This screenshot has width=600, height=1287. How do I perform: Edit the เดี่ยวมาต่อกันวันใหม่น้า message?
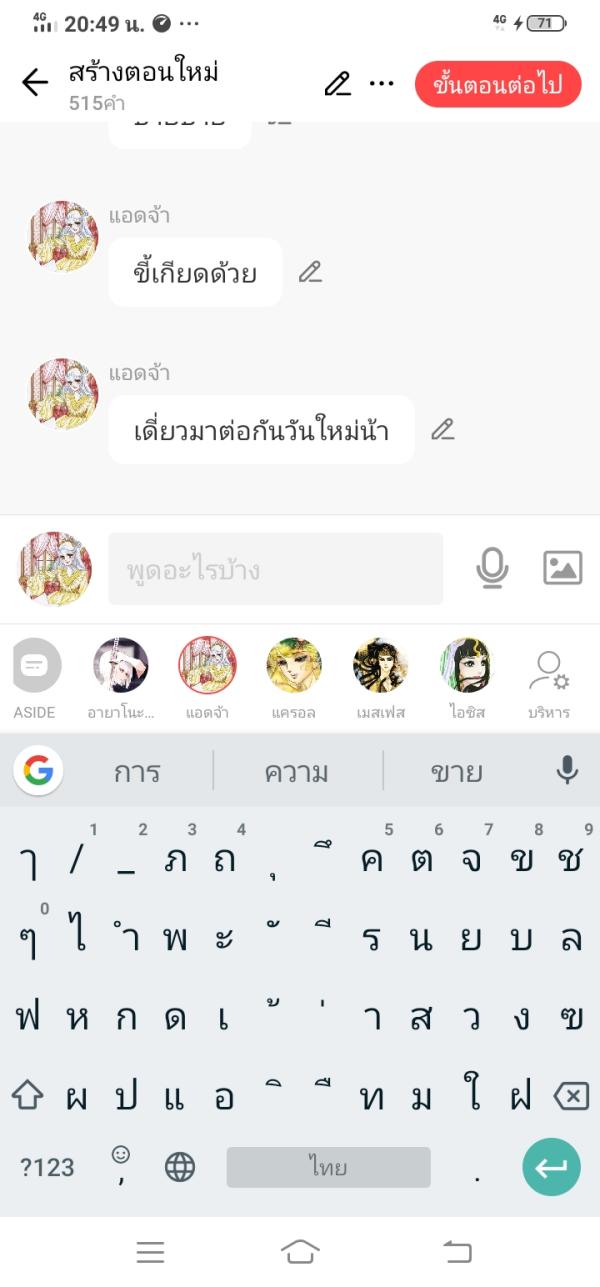tap(443, 430)
